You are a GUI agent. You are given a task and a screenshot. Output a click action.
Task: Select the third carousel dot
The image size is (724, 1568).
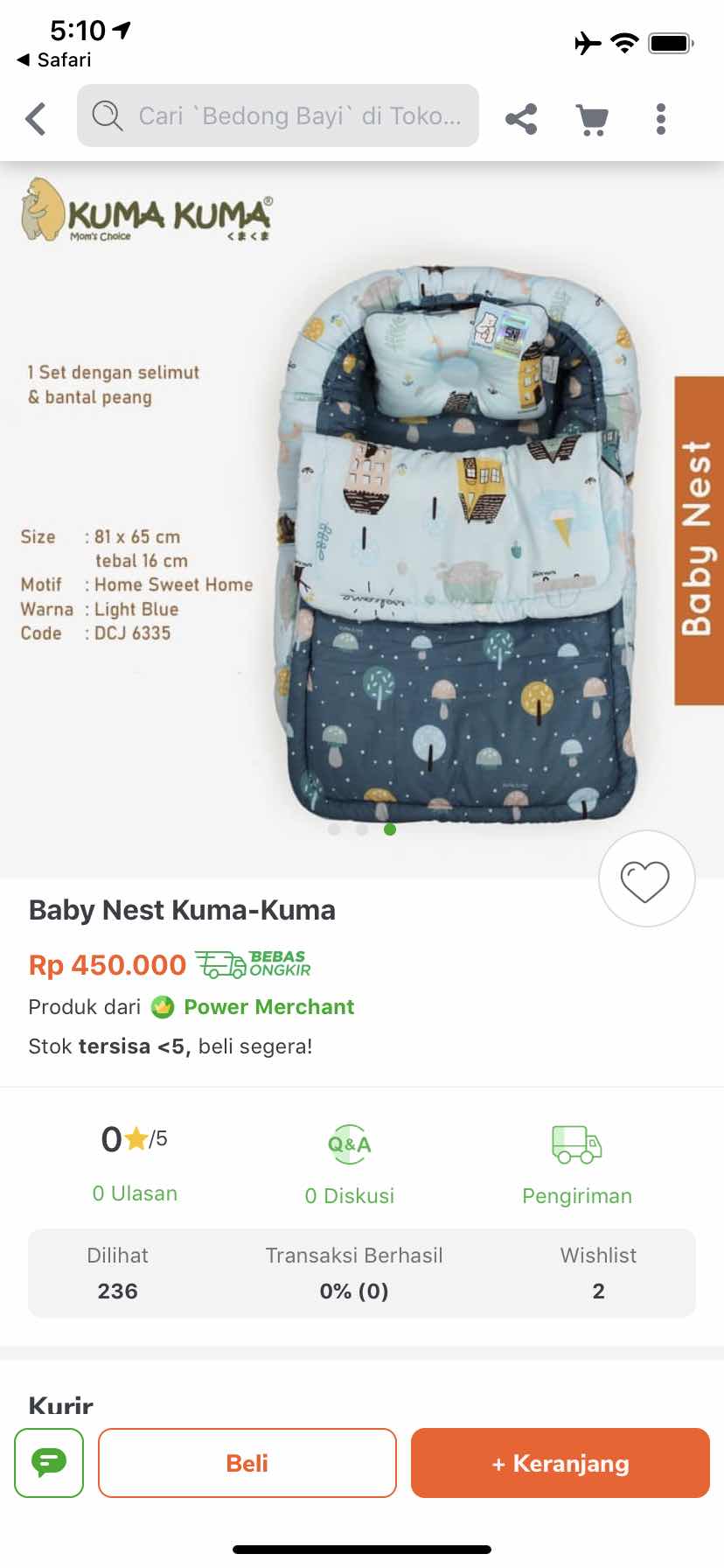390,829
